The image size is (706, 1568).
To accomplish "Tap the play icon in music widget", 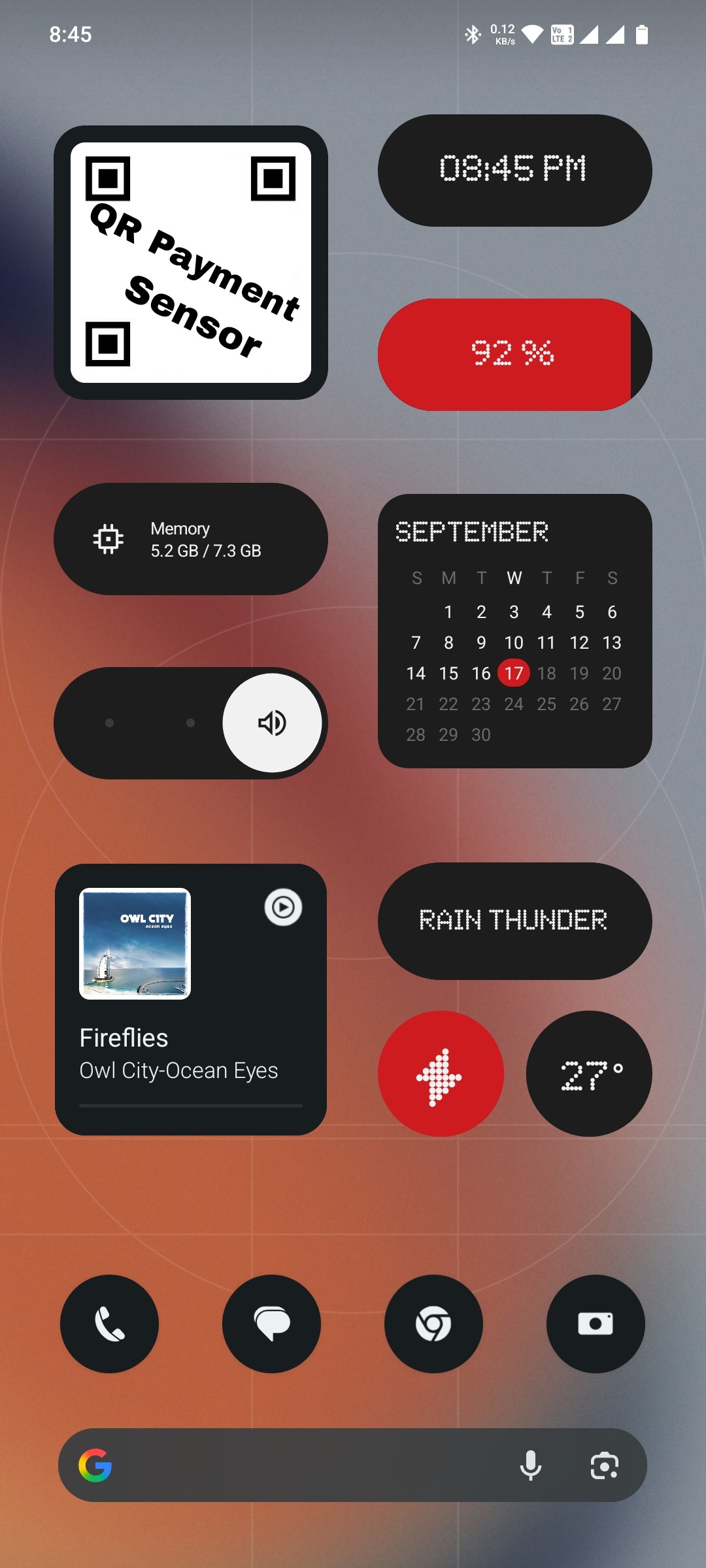I will (283, 907).
